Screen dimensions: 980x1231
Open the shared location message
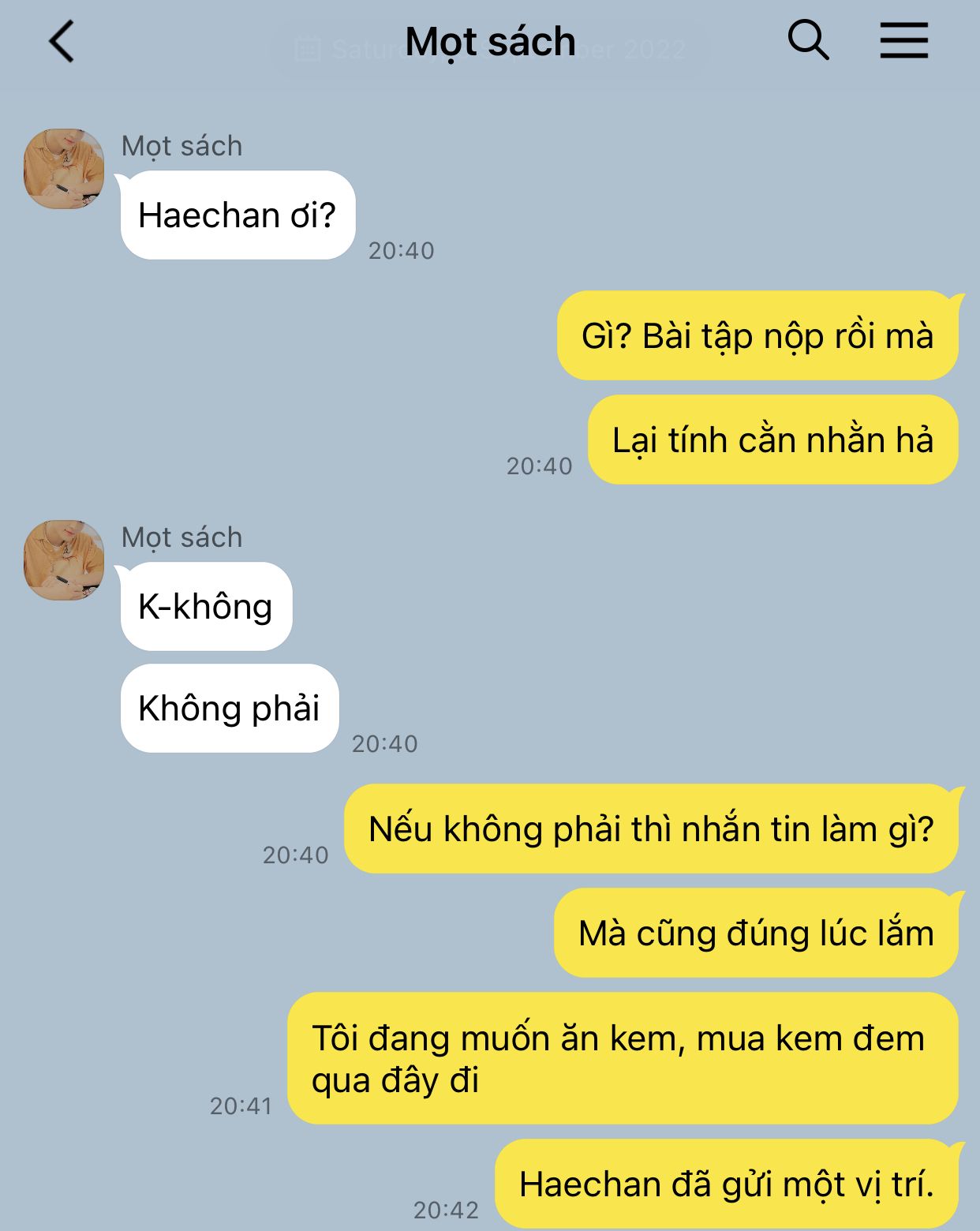click(726, 1184)
